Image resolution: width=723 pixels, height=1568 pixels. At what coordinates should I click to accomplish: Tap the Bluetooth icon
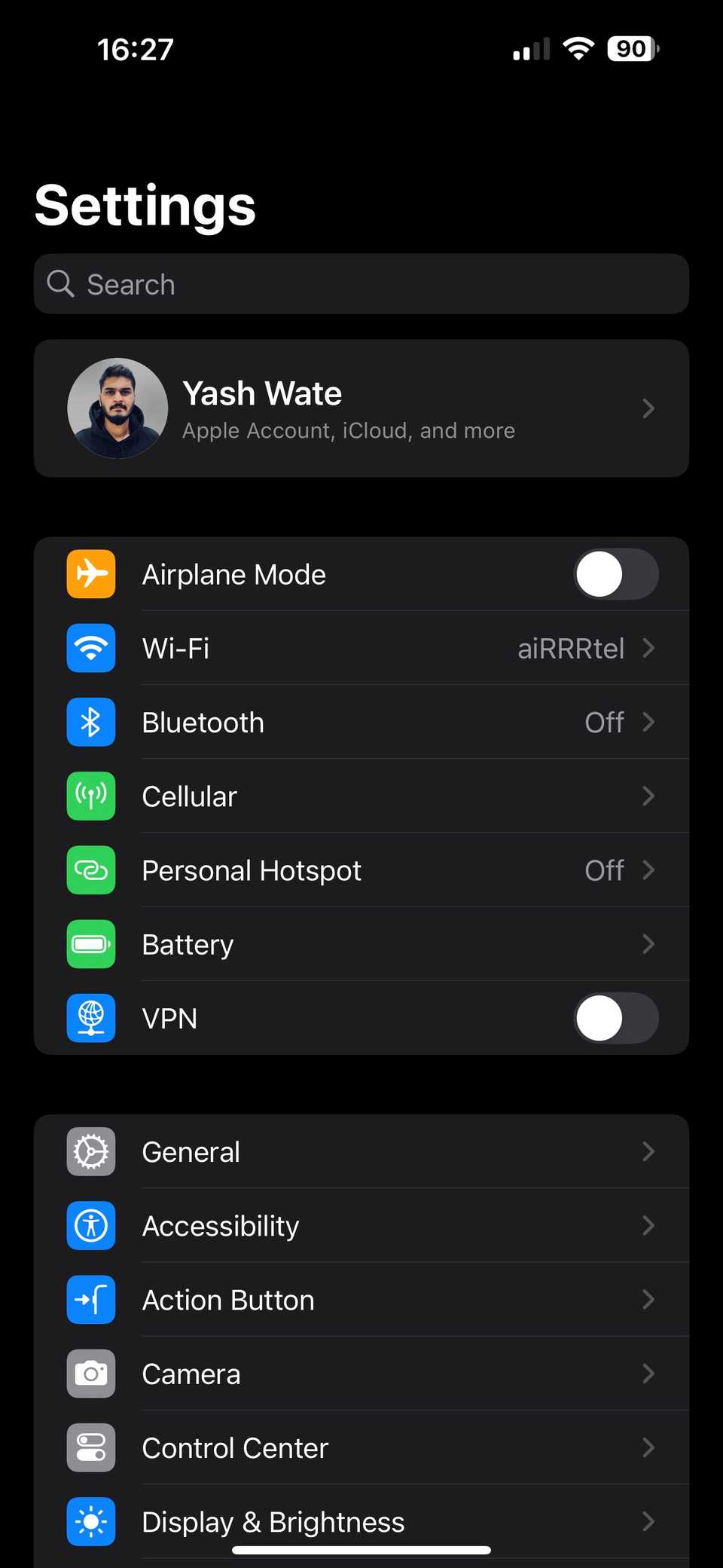(x=90, y=722)
